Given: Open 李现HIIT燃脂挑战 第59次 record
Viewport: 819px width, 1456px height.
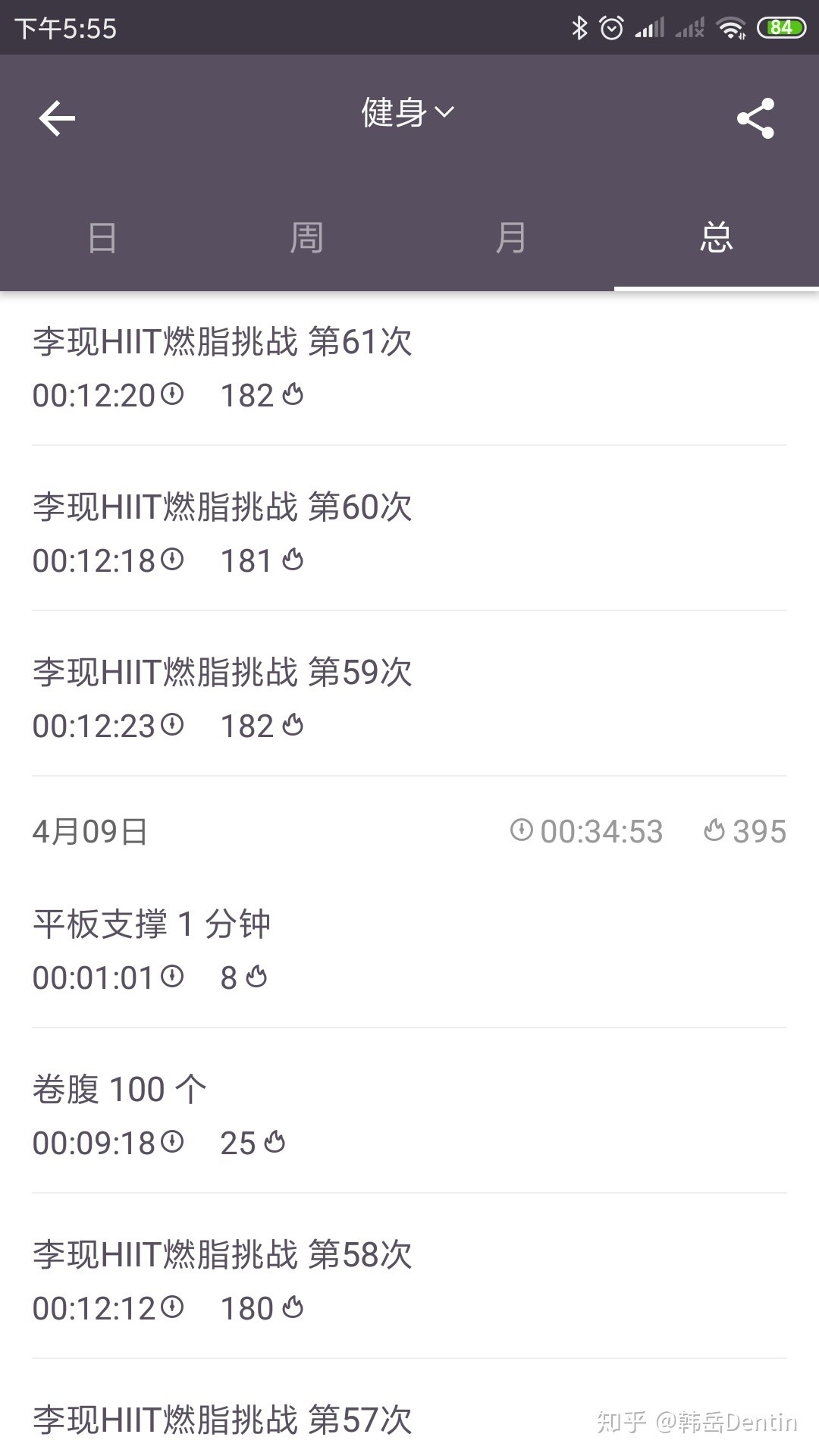Looking at the screenshot, I should [409, 693].
